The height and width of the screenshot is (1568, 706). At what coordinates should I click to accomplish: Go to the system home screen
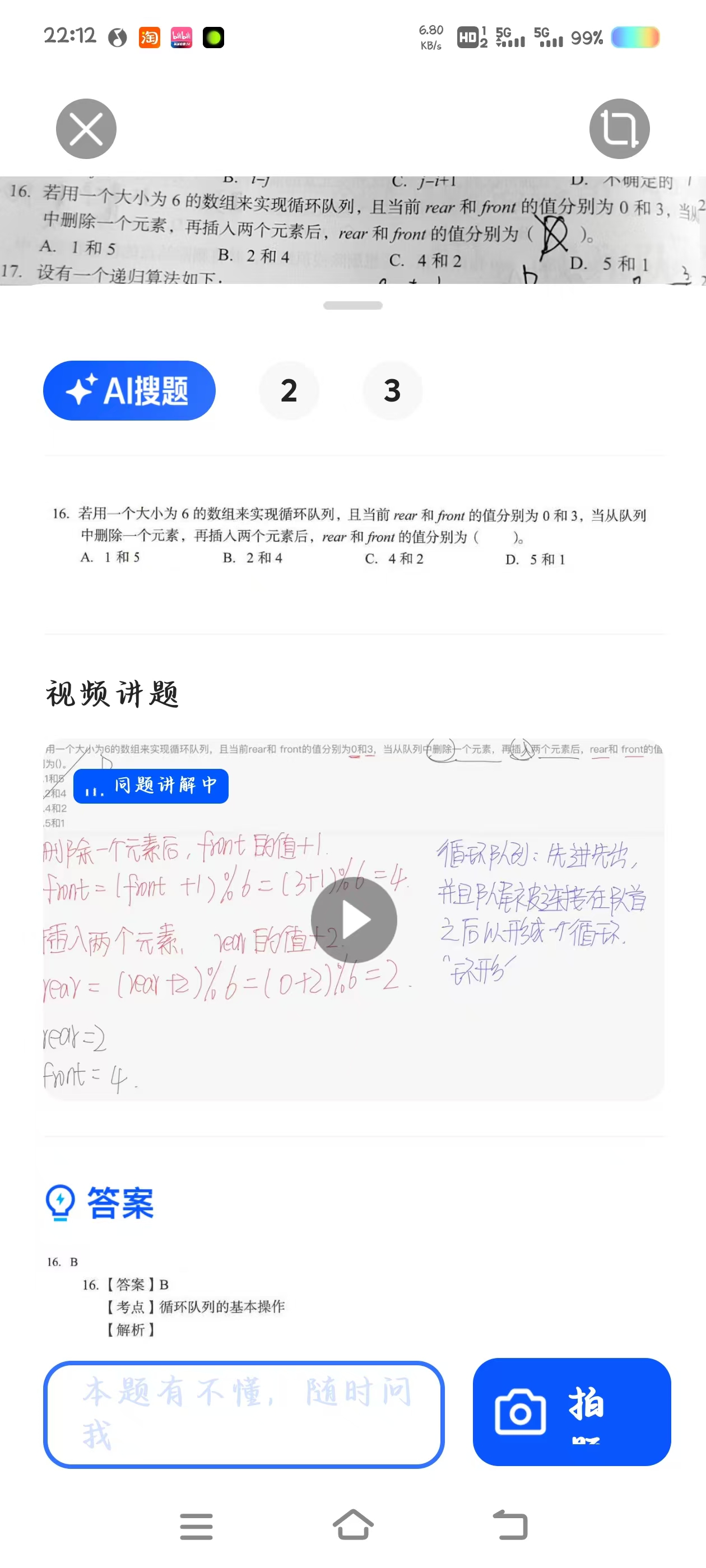pos(352,1525)
